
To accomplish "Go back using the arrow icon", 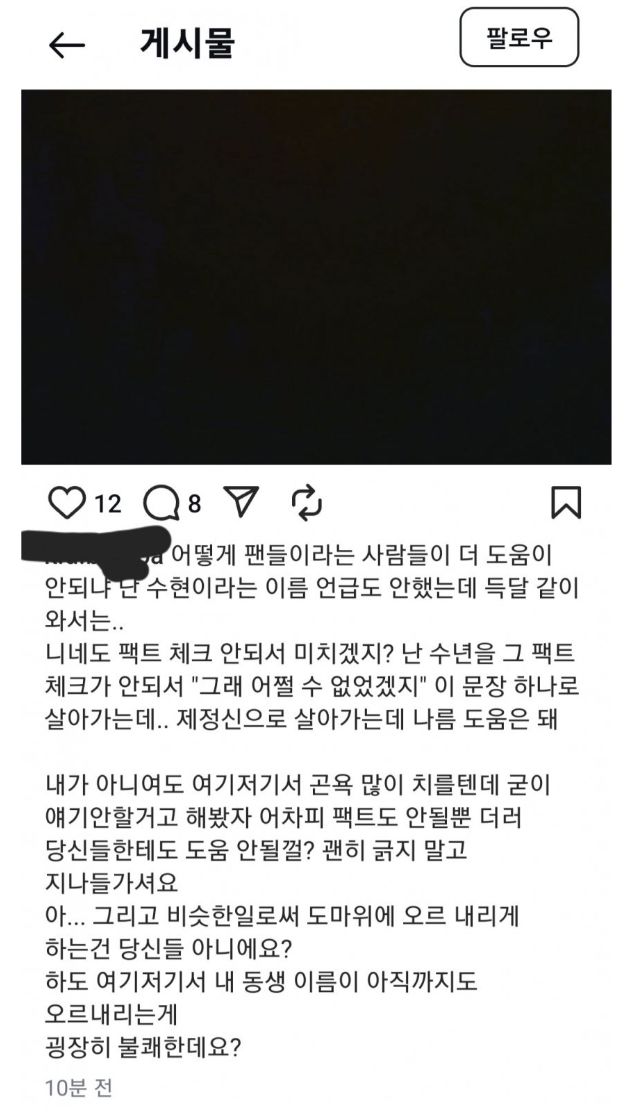I will pos(67,45).
